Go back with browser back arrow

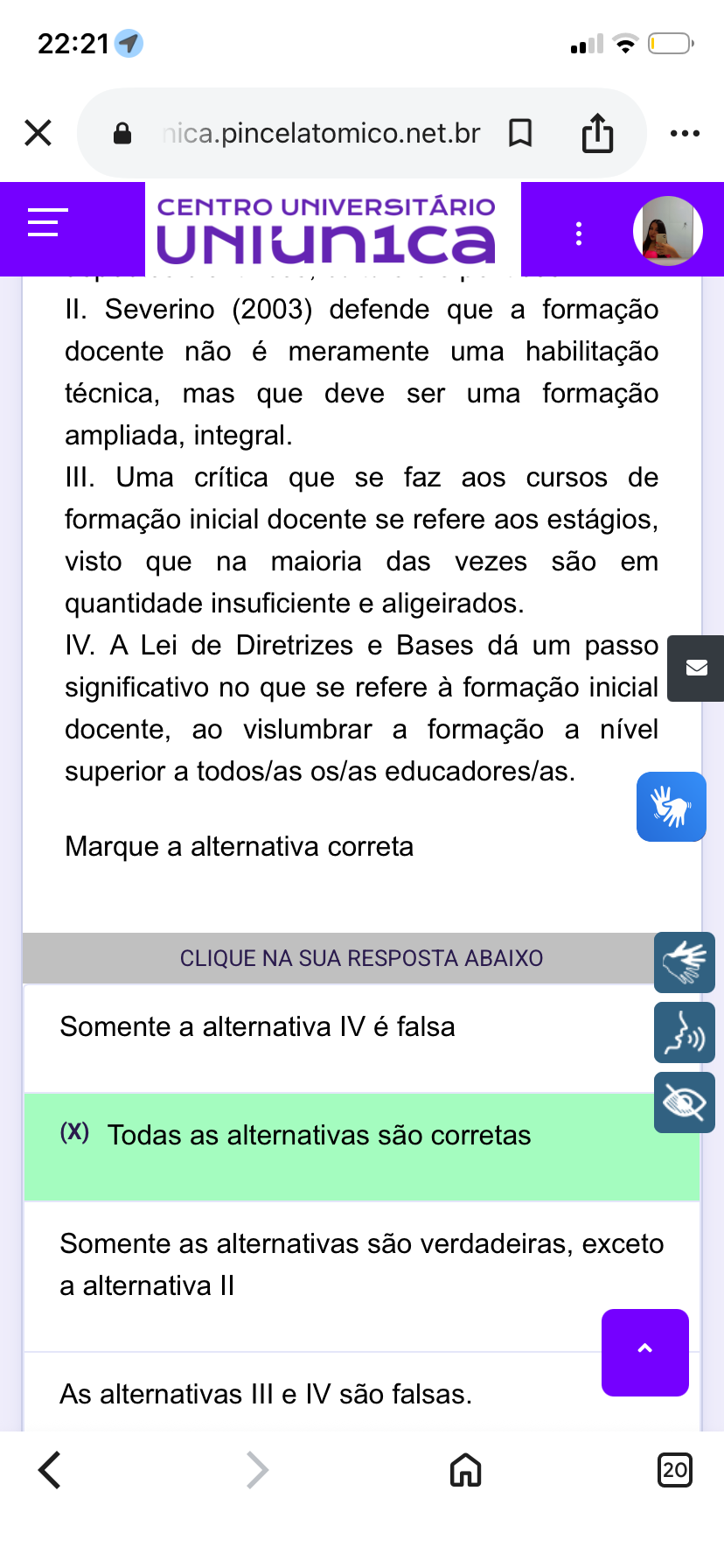[x=50, y=1470]
